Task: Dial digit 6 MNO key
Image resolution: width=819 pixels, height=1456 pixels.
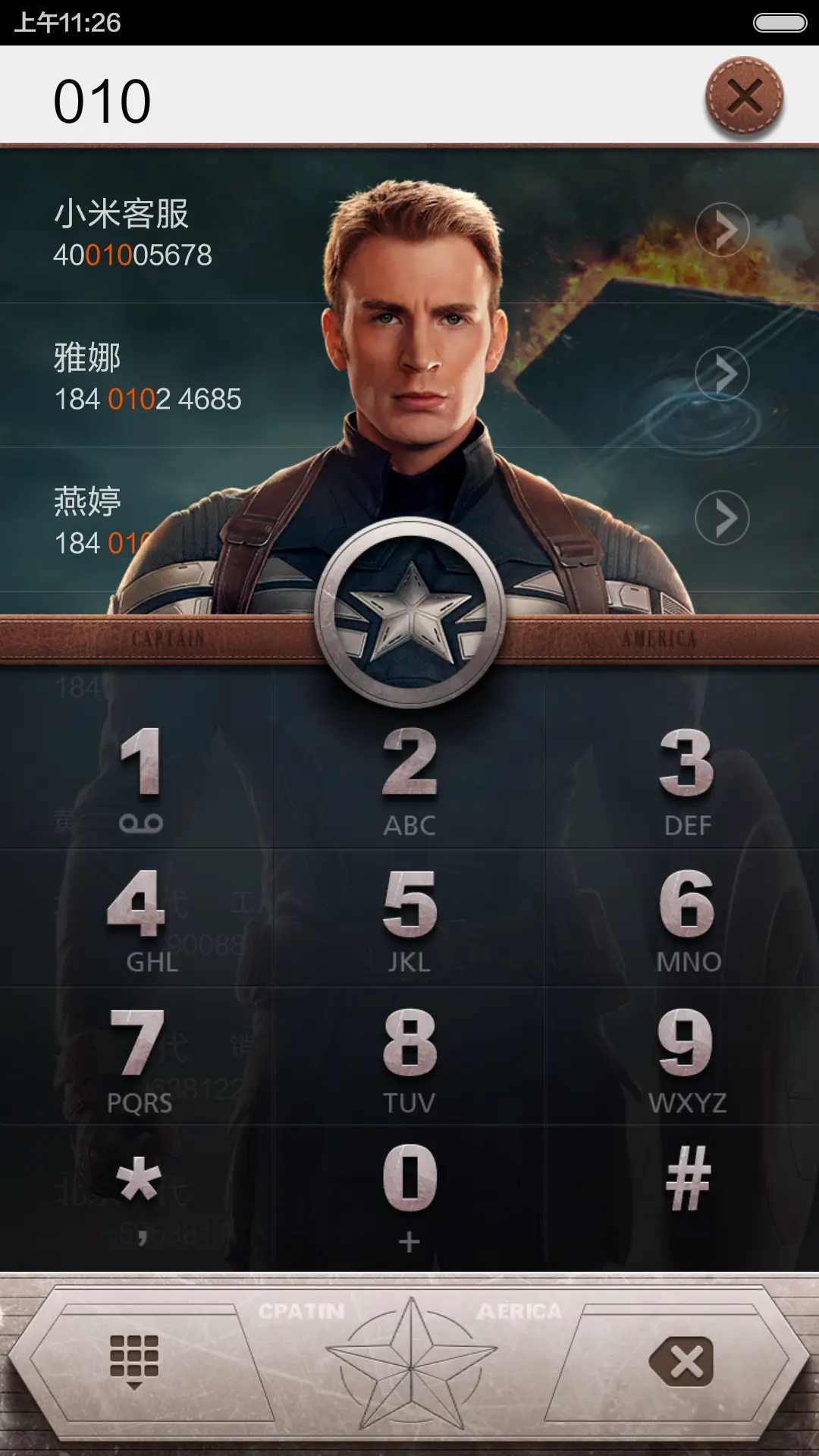Action: click(x=686, y=919)
